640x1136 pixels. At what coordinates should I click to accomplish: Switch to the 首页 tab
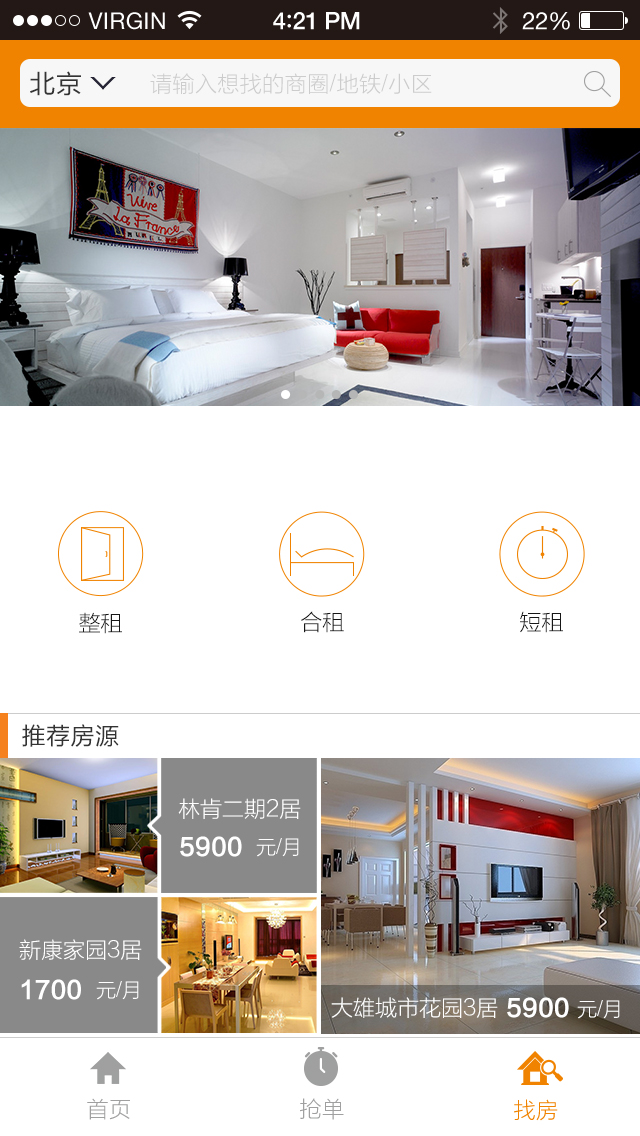point(108,1086)
